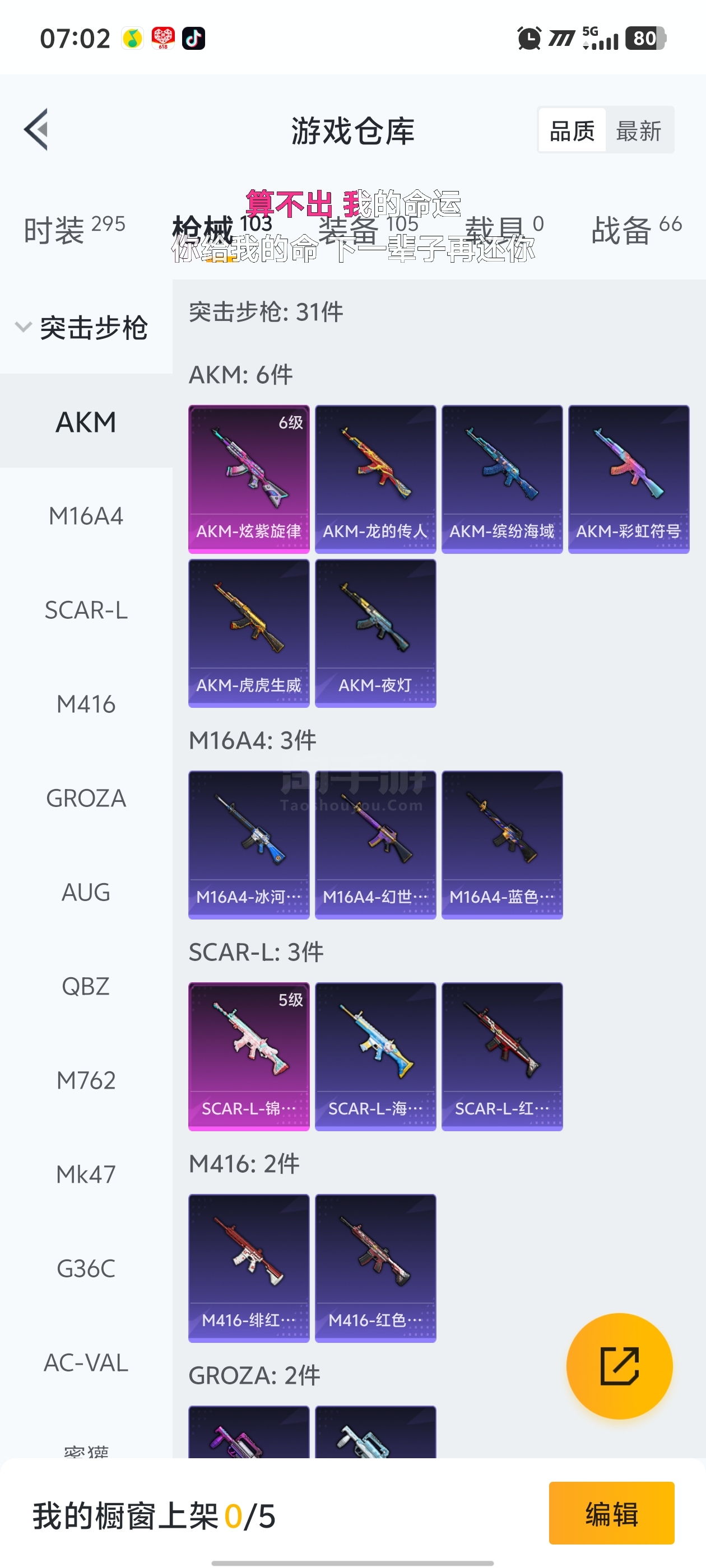706x1568 pixels.
Task: Choose M416 from the weapon list
Action: (86, 704)
